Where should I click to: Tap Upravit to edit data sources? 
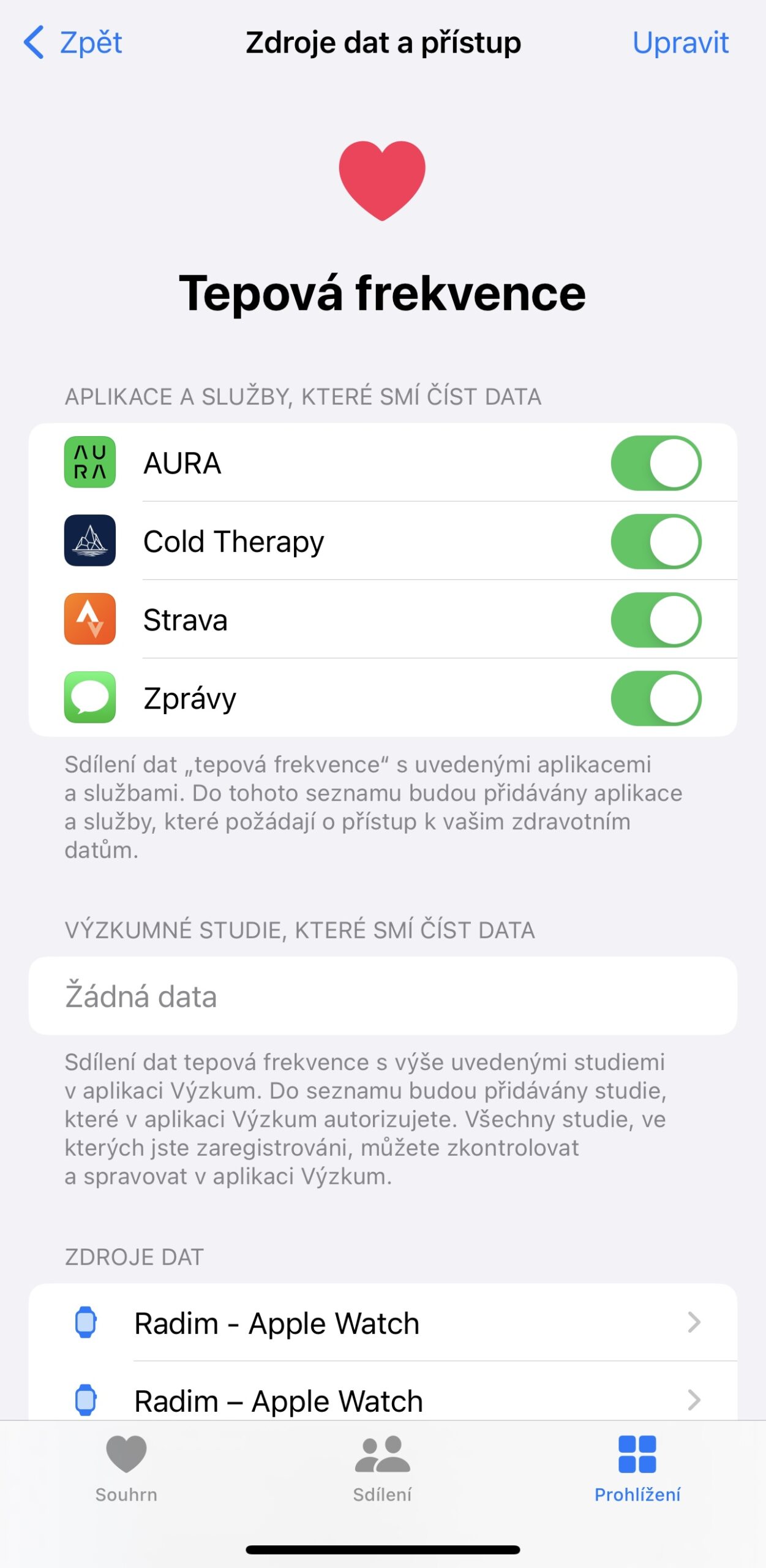(680, 43)
